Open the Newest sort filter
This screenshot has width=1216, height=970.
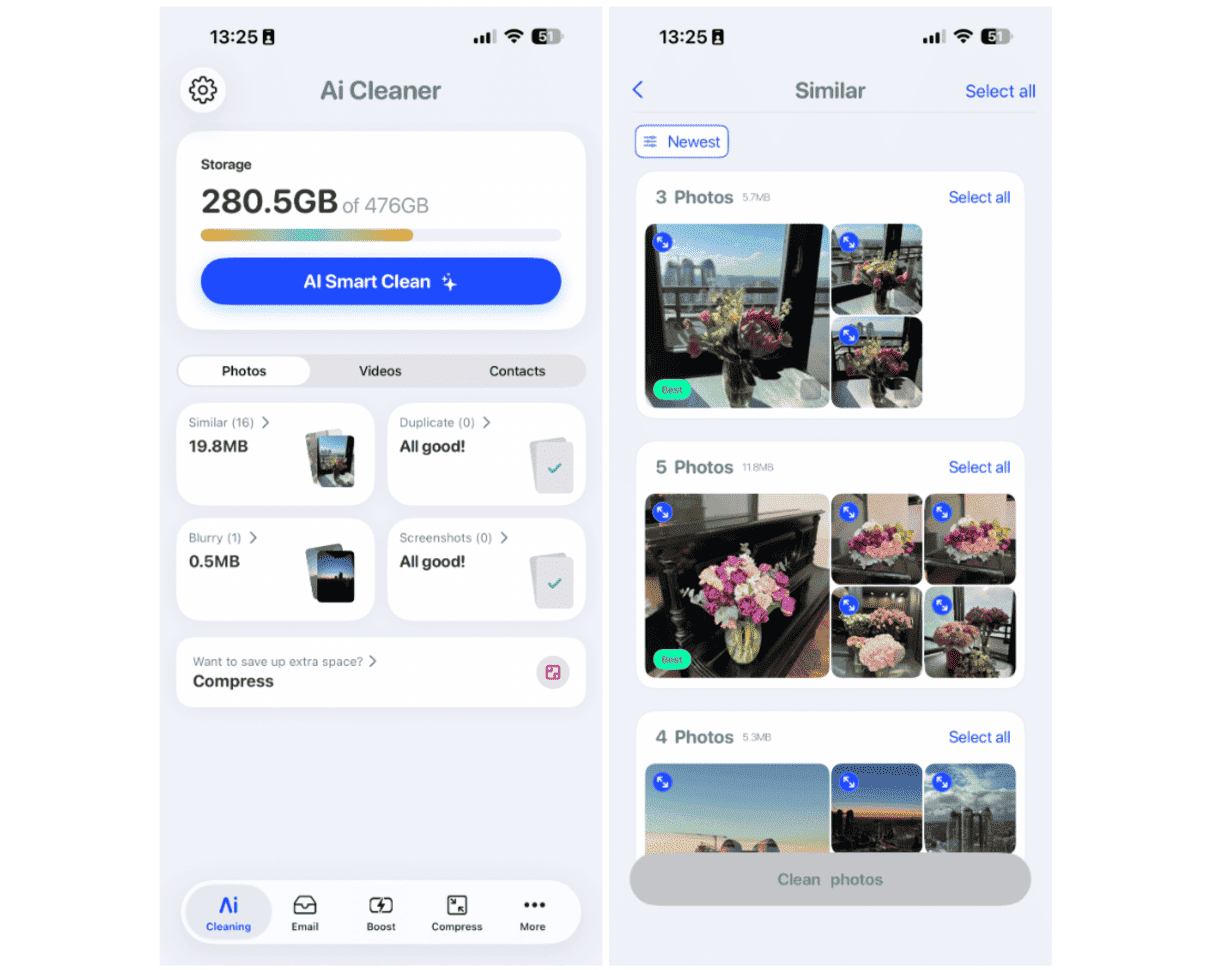[x=682, y=142]
